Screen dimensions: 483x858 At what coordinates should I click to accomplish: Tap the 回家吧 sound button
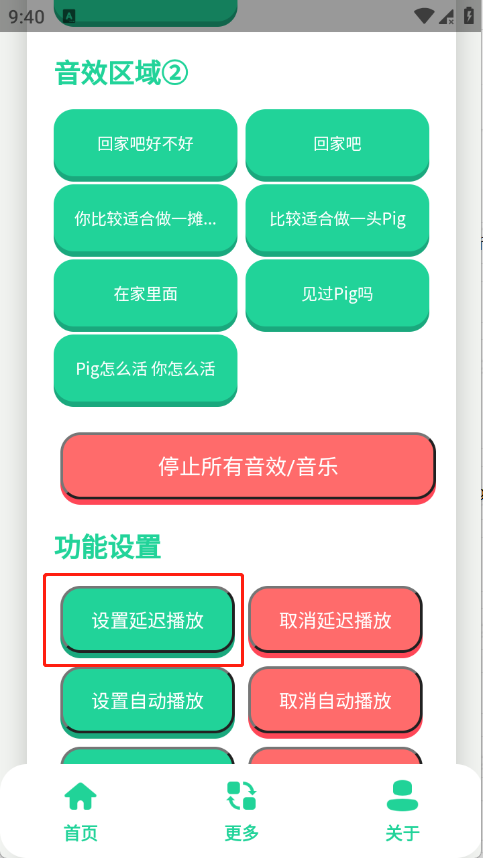click(337, 144)
